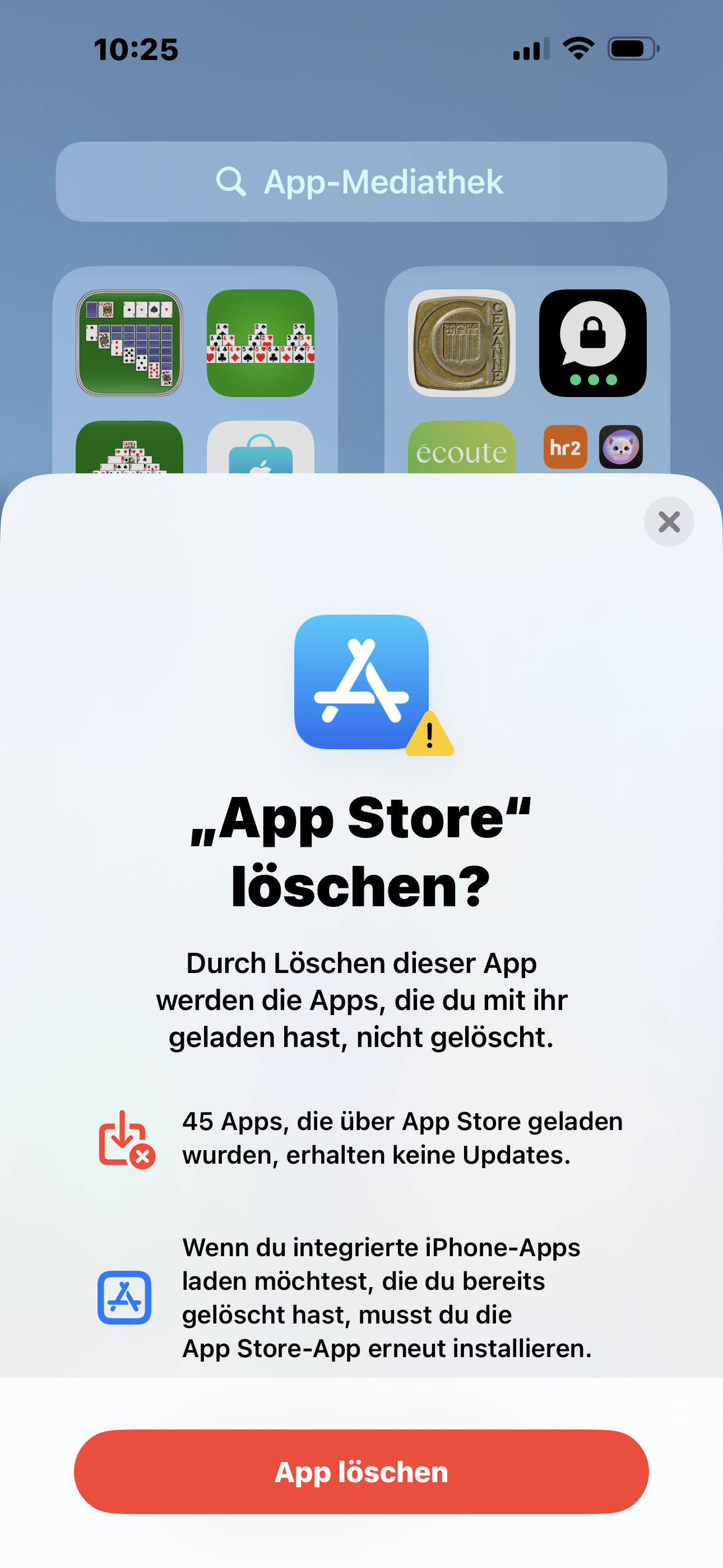Open the Solitaire card game app

point(129,343)
